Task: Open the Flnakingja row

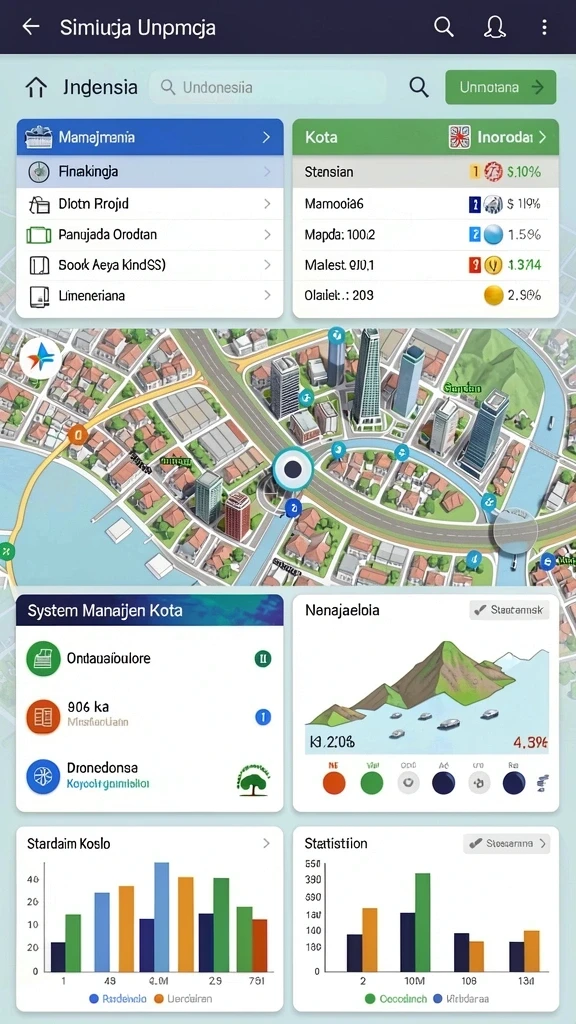Action: pos(150,172)
